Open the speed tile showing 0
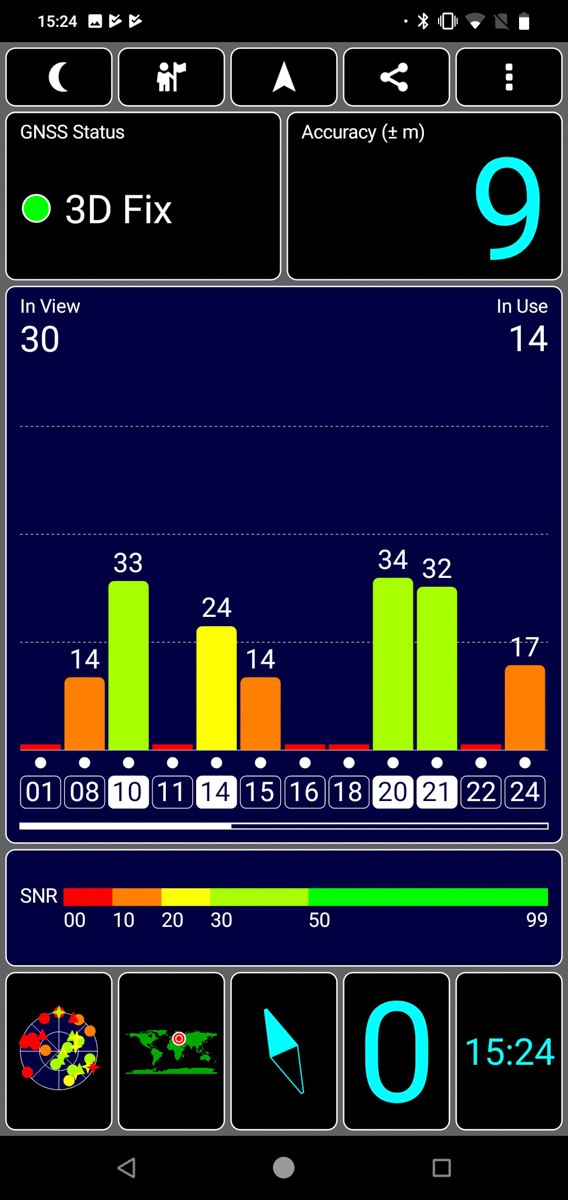568x1200 pixels. click(396, 1053)
